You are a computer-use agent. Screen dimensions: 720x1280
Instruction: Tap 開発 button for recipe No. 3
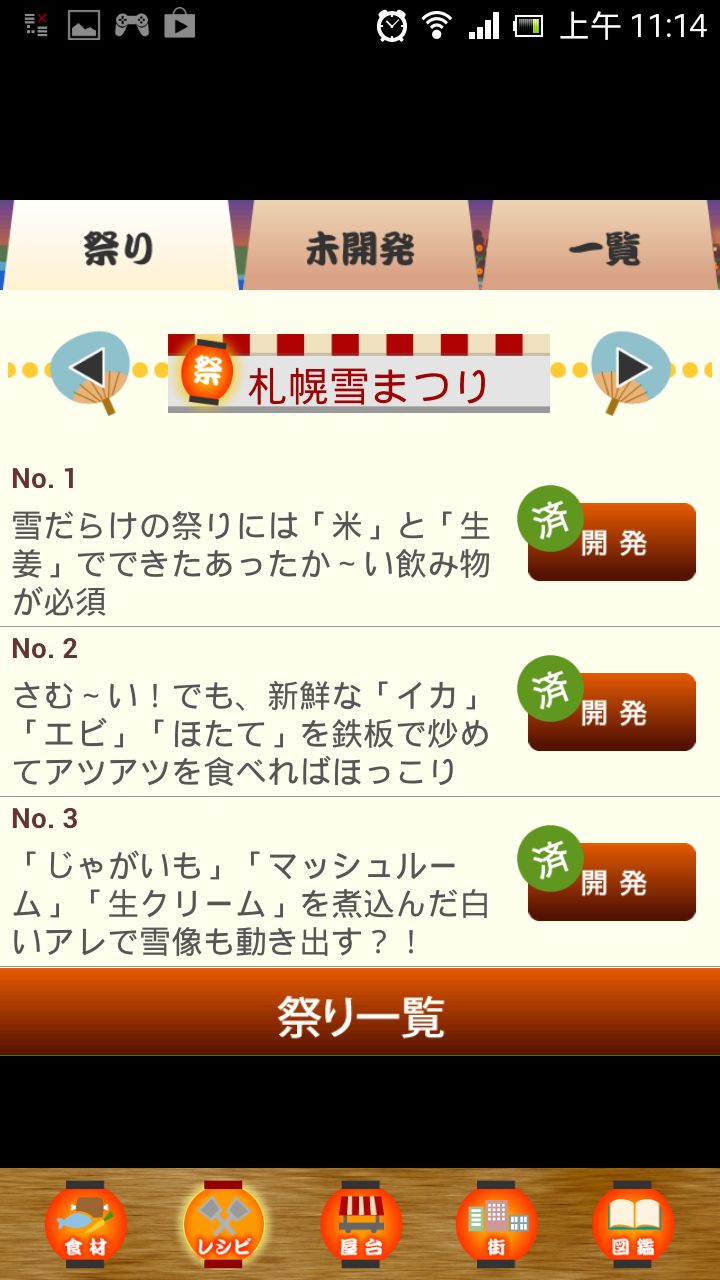pyautogui.click(x=612, y=882)
